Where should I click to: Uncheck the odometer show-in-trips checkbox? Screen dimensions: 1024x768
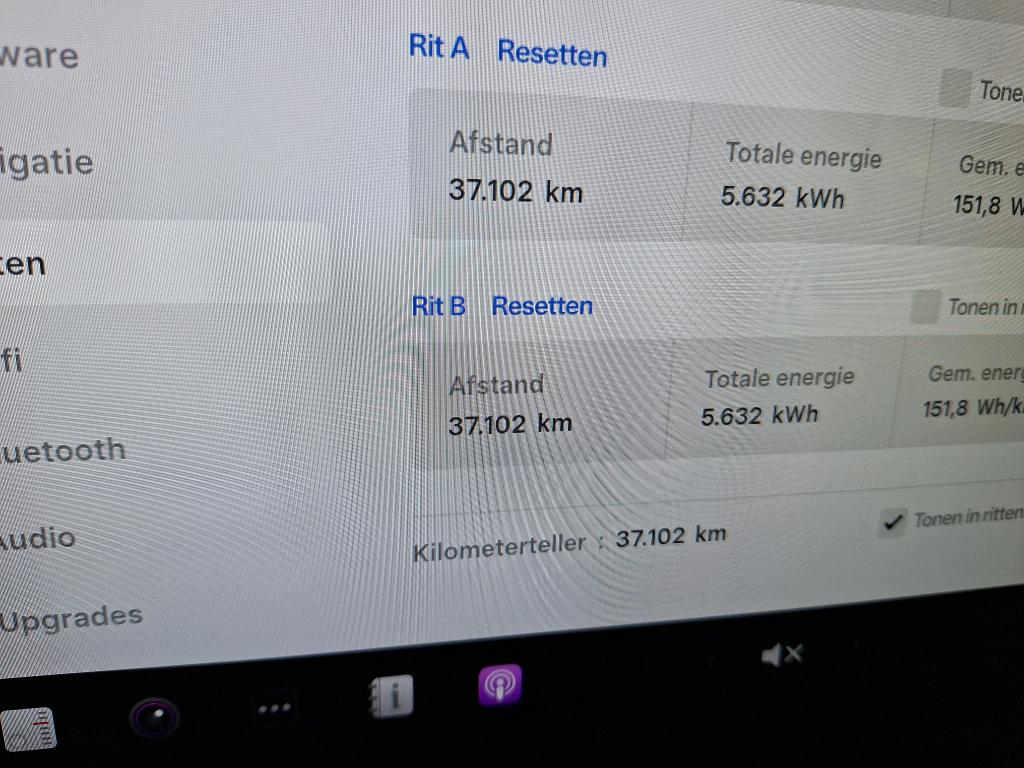(893, 522)
